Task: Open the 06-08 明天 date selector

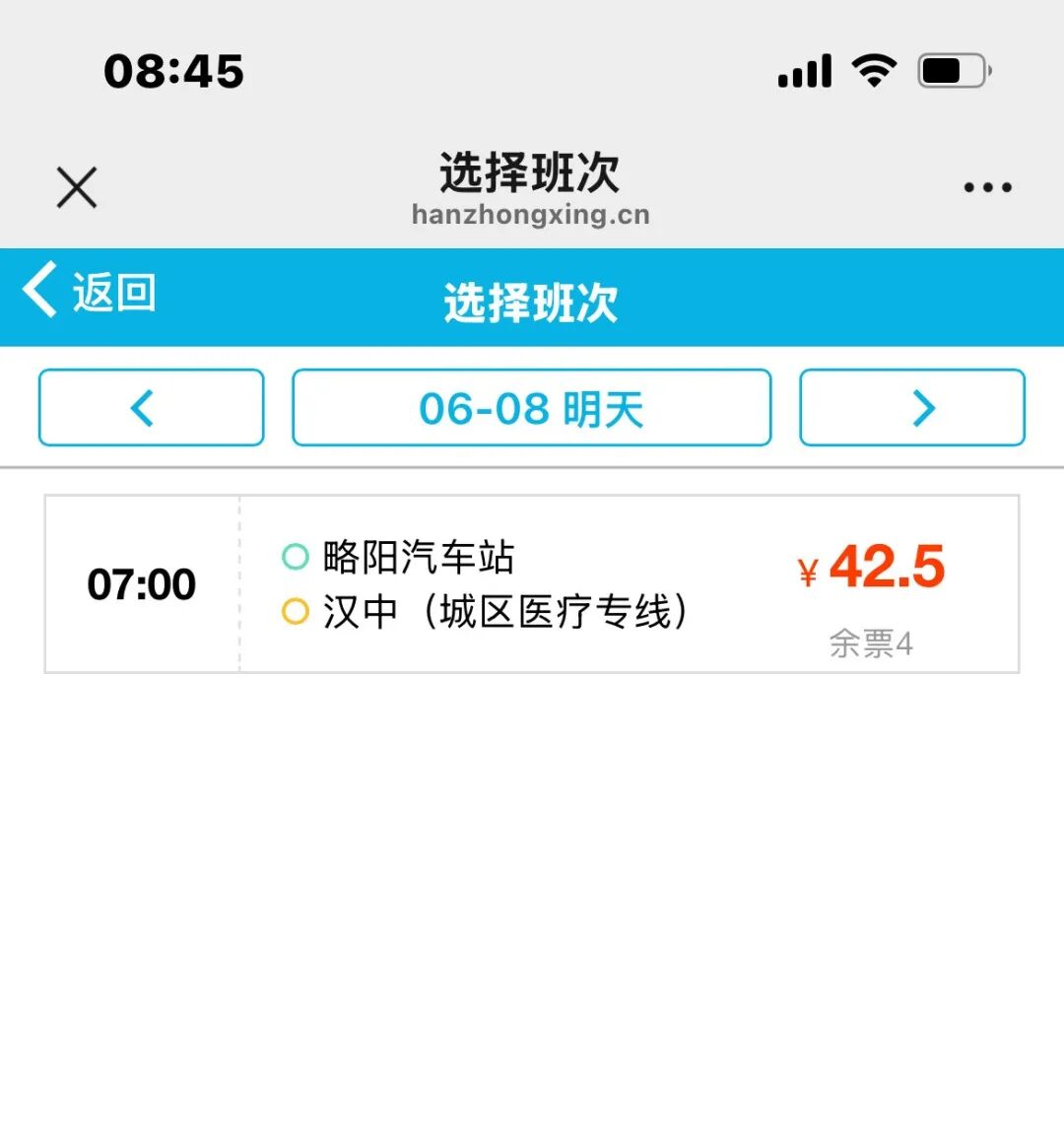Action: 531,407
